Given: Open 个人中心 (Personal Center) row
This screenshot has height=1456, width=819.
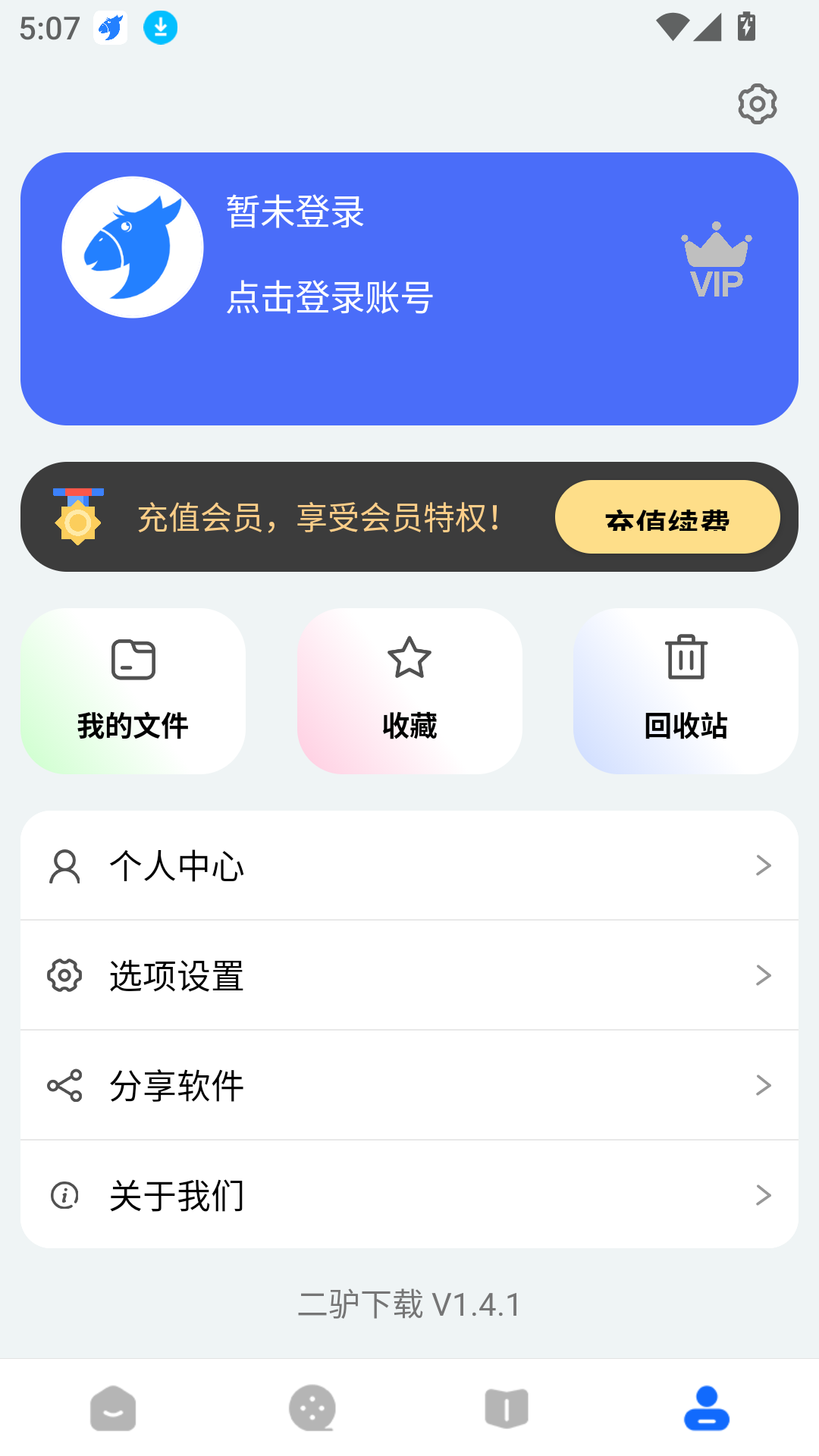Looking at the screenshot, I should click(x=409, y=866).
